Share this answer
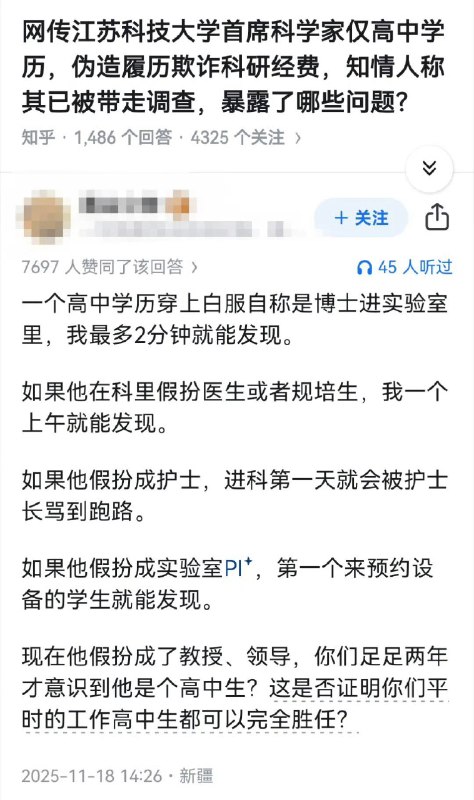The height and width of the screenshot is (800, 474). [x=437, y=217]
